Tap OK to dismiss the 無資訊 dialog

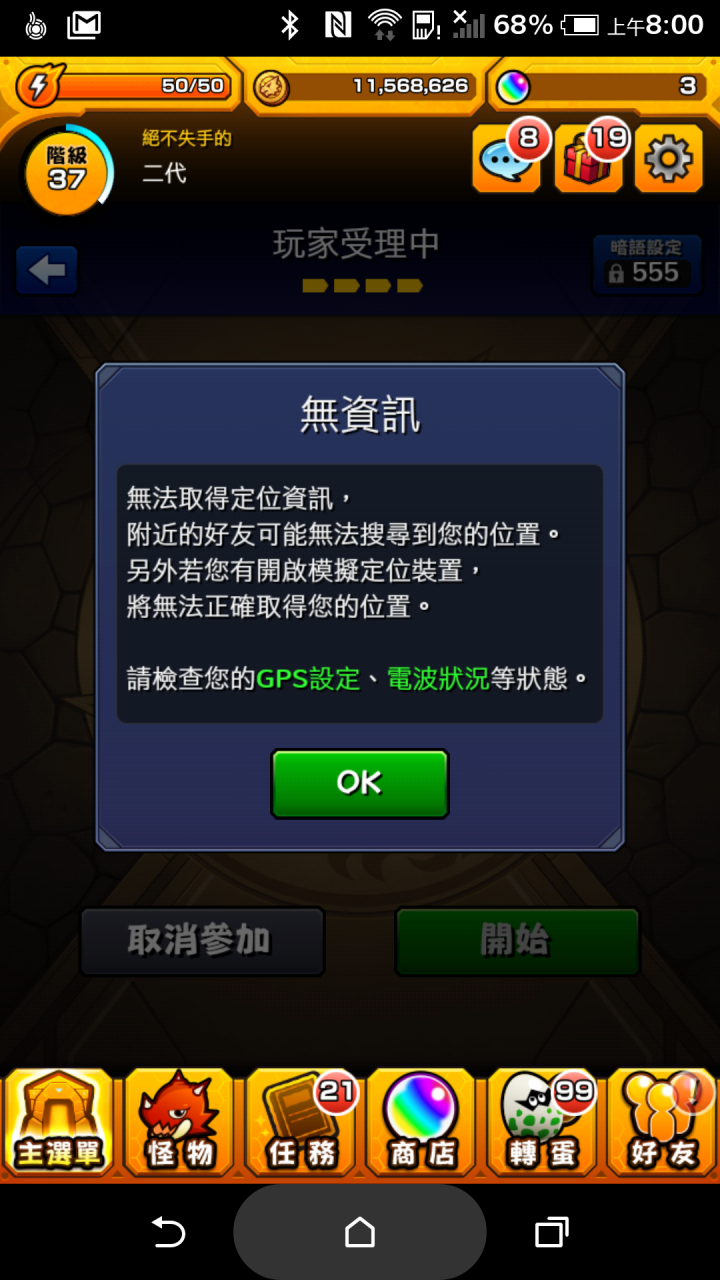[359, 783]
